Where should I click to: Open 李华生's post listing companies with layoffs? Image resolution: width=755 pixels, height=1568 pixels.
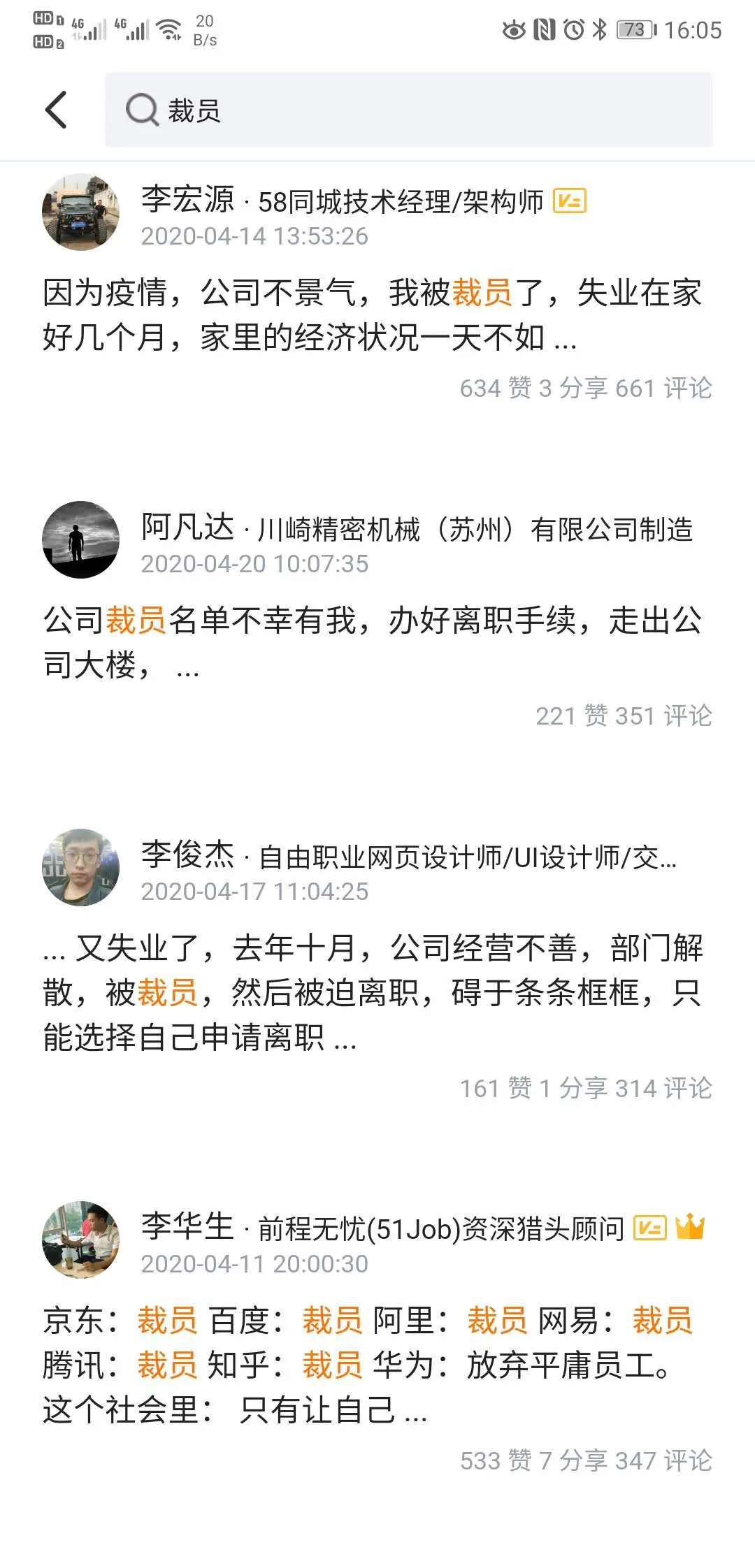click(x=372, y=1365)
